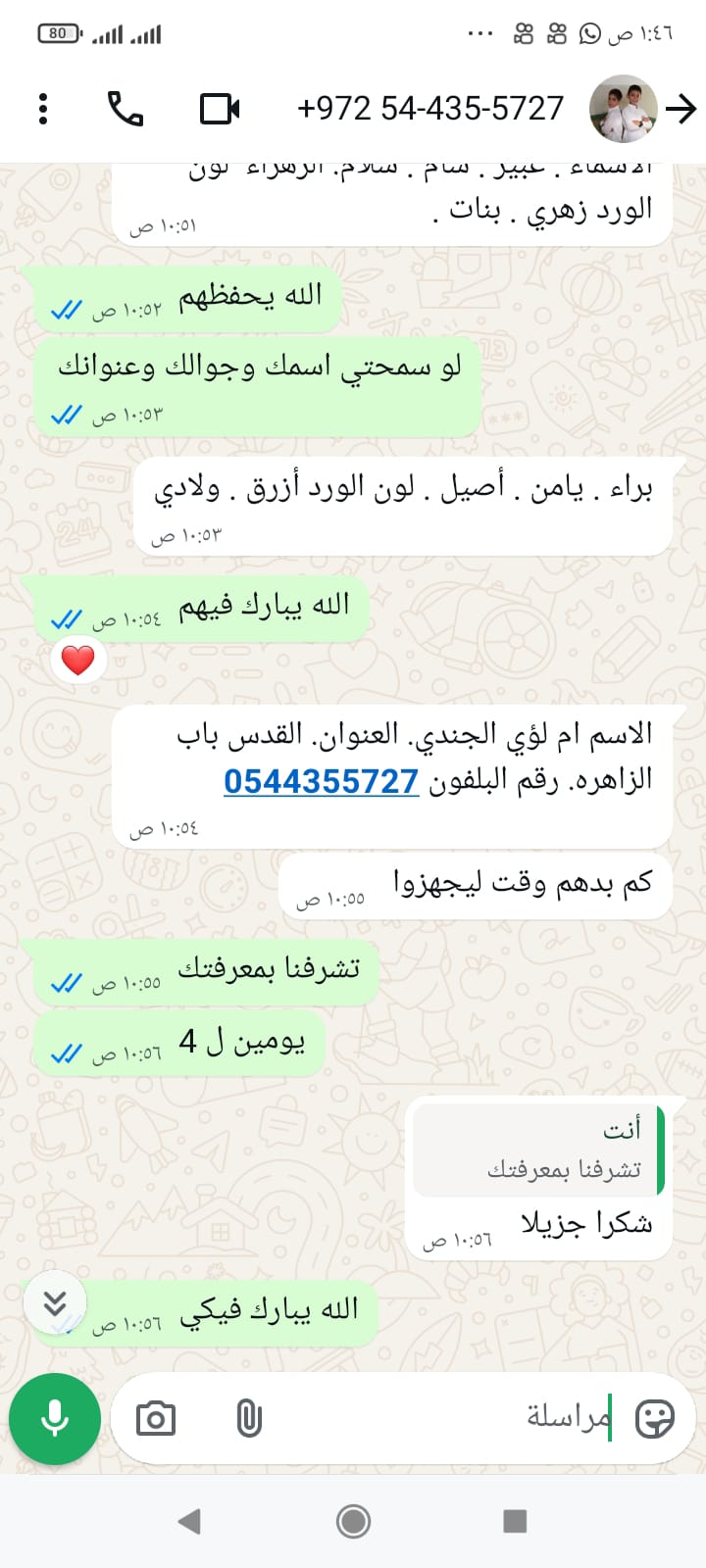Start a voice call with this contact
706x1568 pixels.
125,109
